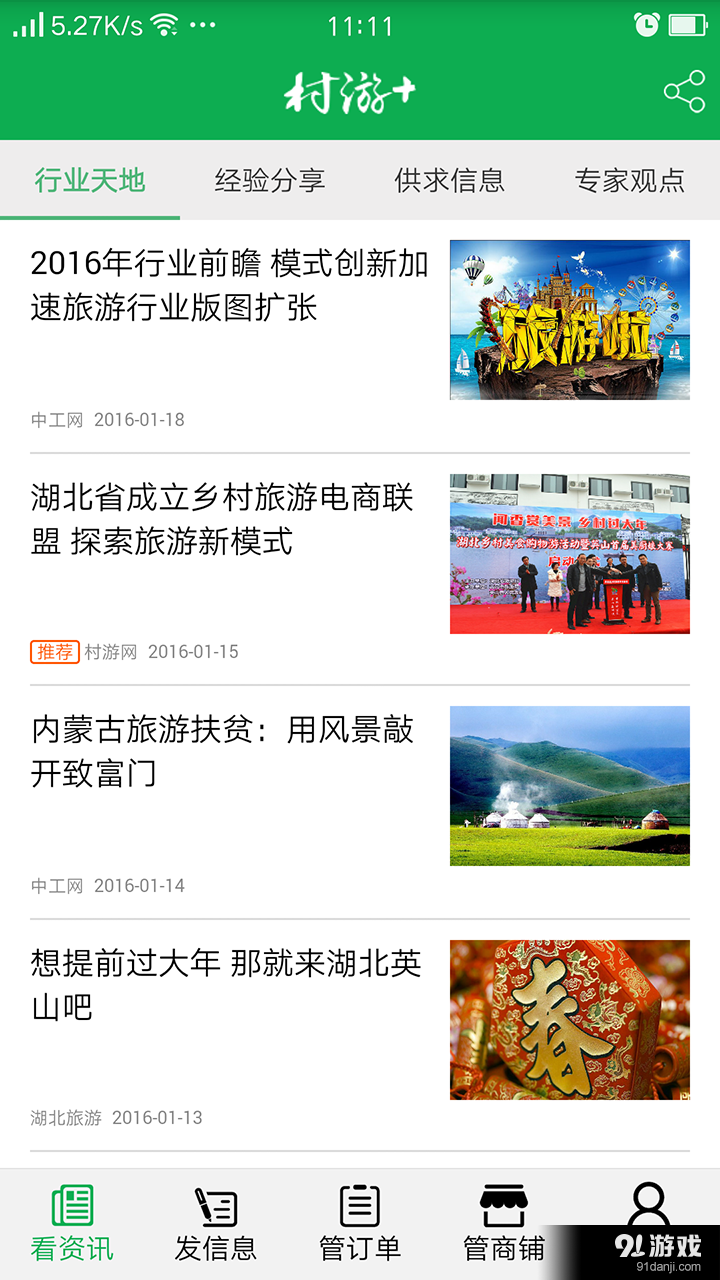Tap the 春 spring festival thumbnail
Viewport: 720px width, 1280px height.
tap(569, 1017)
